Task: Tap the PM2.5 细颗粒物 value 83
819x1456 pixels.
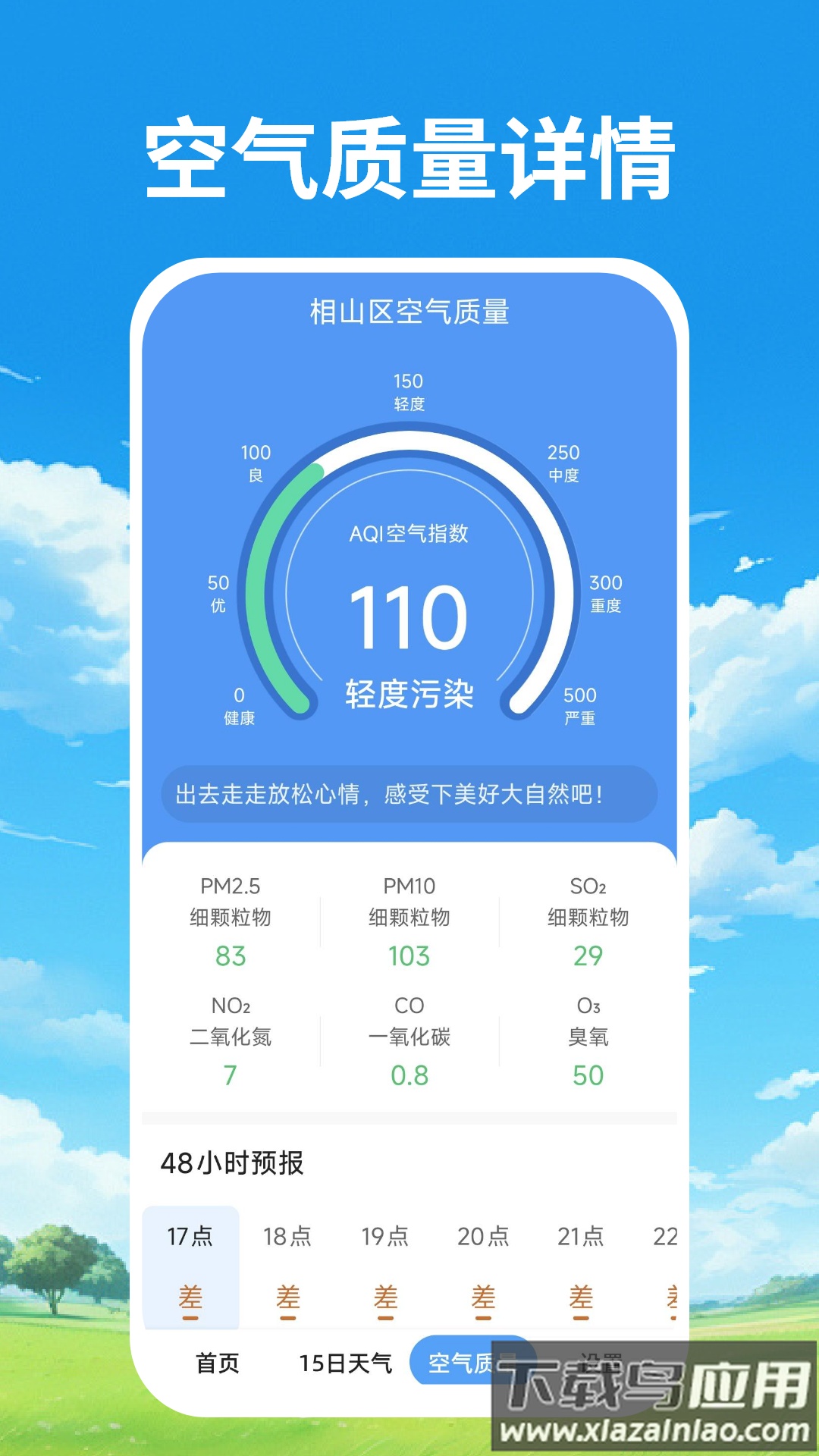Action: [229, 957]
